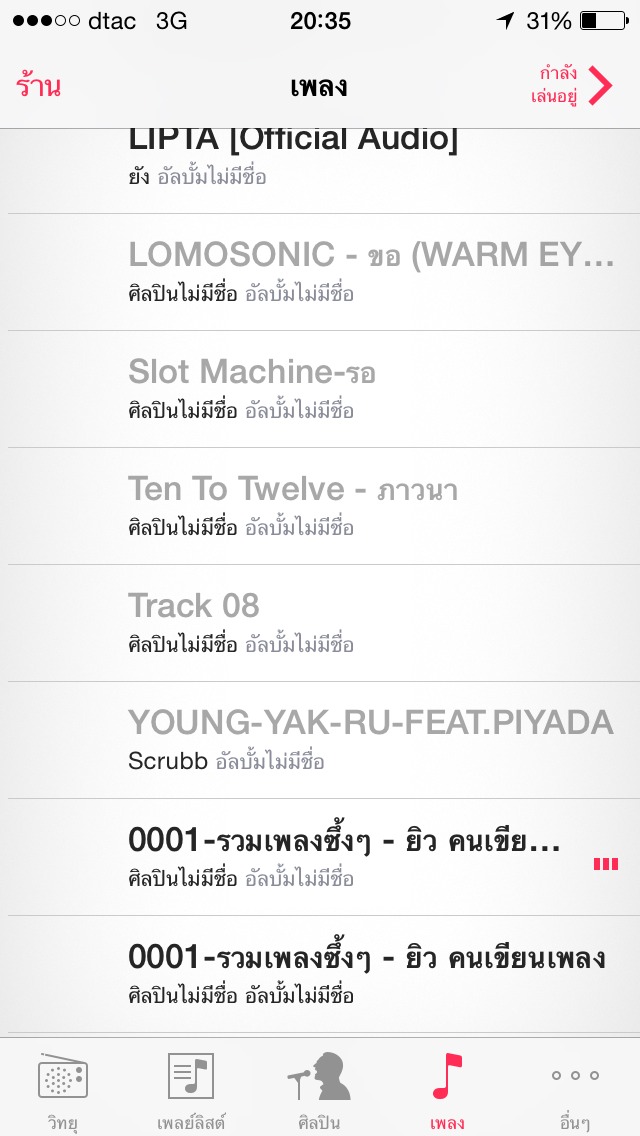Play Slot Machine-รอ
The width and height of the screenshot is (640, 1136).
[x=320, y=388]
